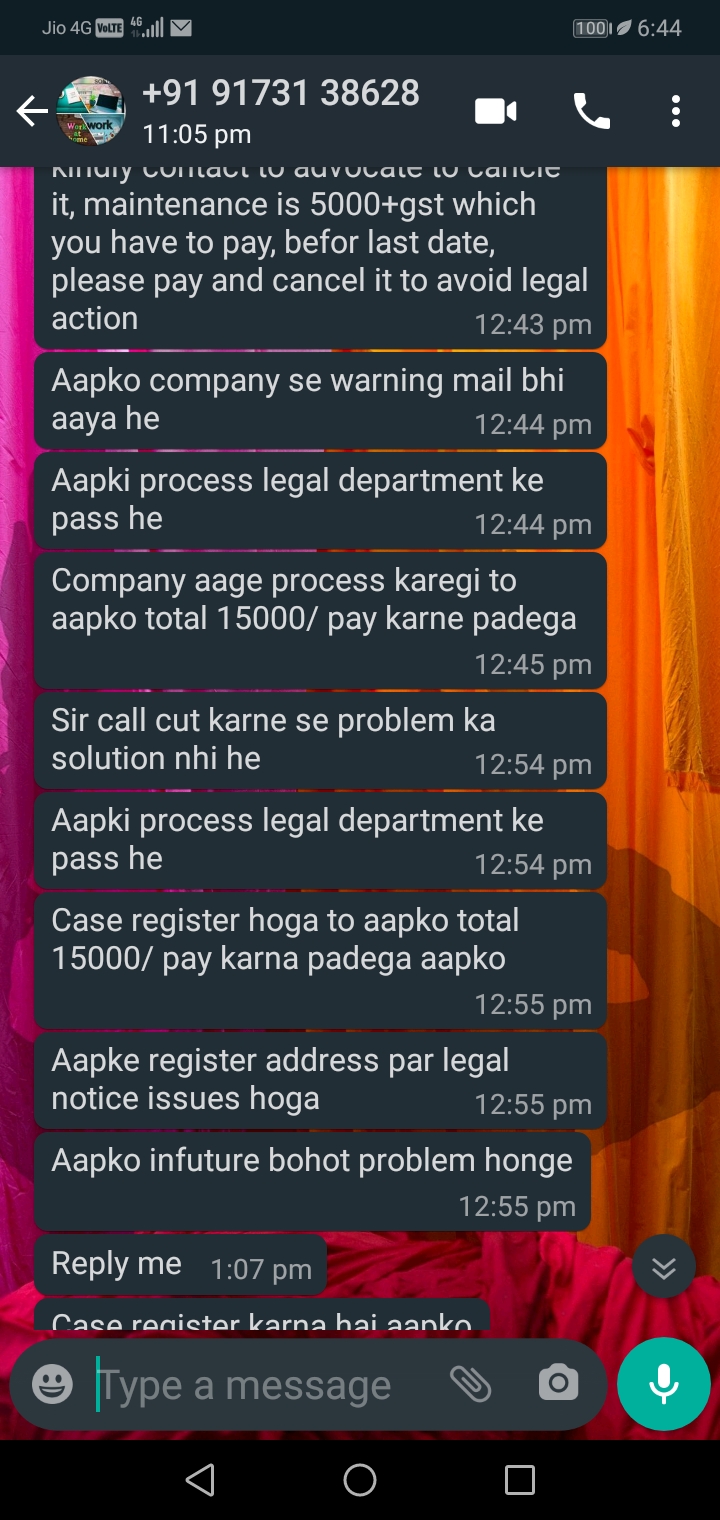This screenshot has width=720, height=1520.
Task: Open the system recent apps button
Action: pyautogui.click(x=520, y=1480)
